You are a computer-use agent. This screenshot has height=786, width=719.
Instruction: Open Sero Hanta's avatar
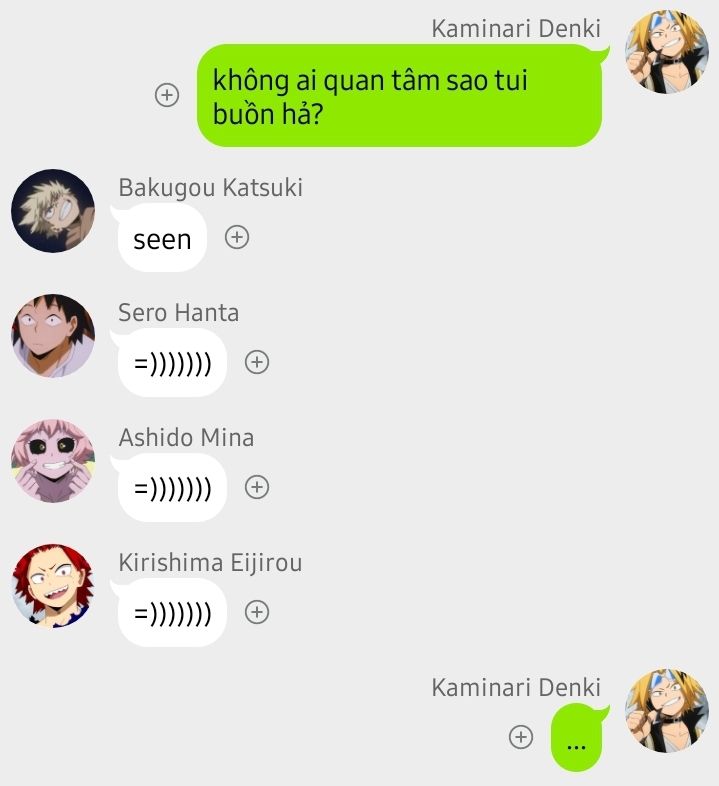coord(53,336)
